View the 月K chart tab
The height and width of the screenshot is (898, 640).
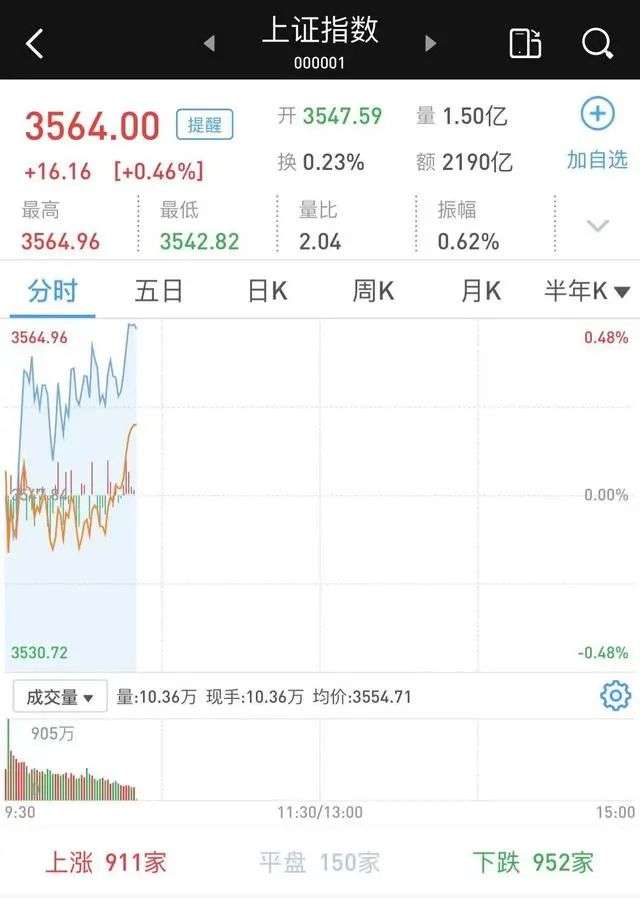click(x=480, y=291)
